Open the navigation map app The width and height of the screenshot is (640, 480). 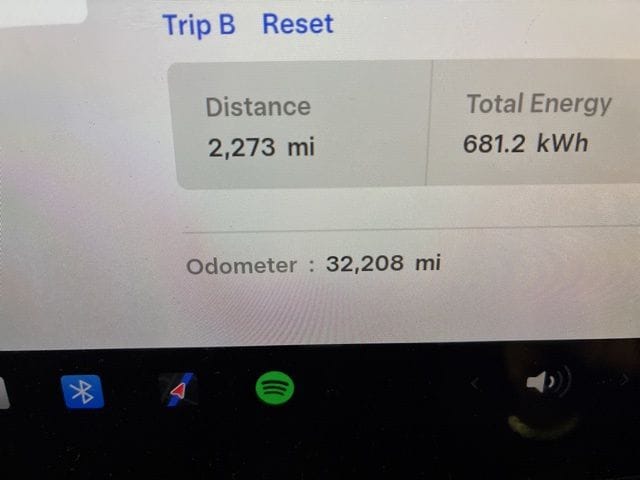point(178,390)
